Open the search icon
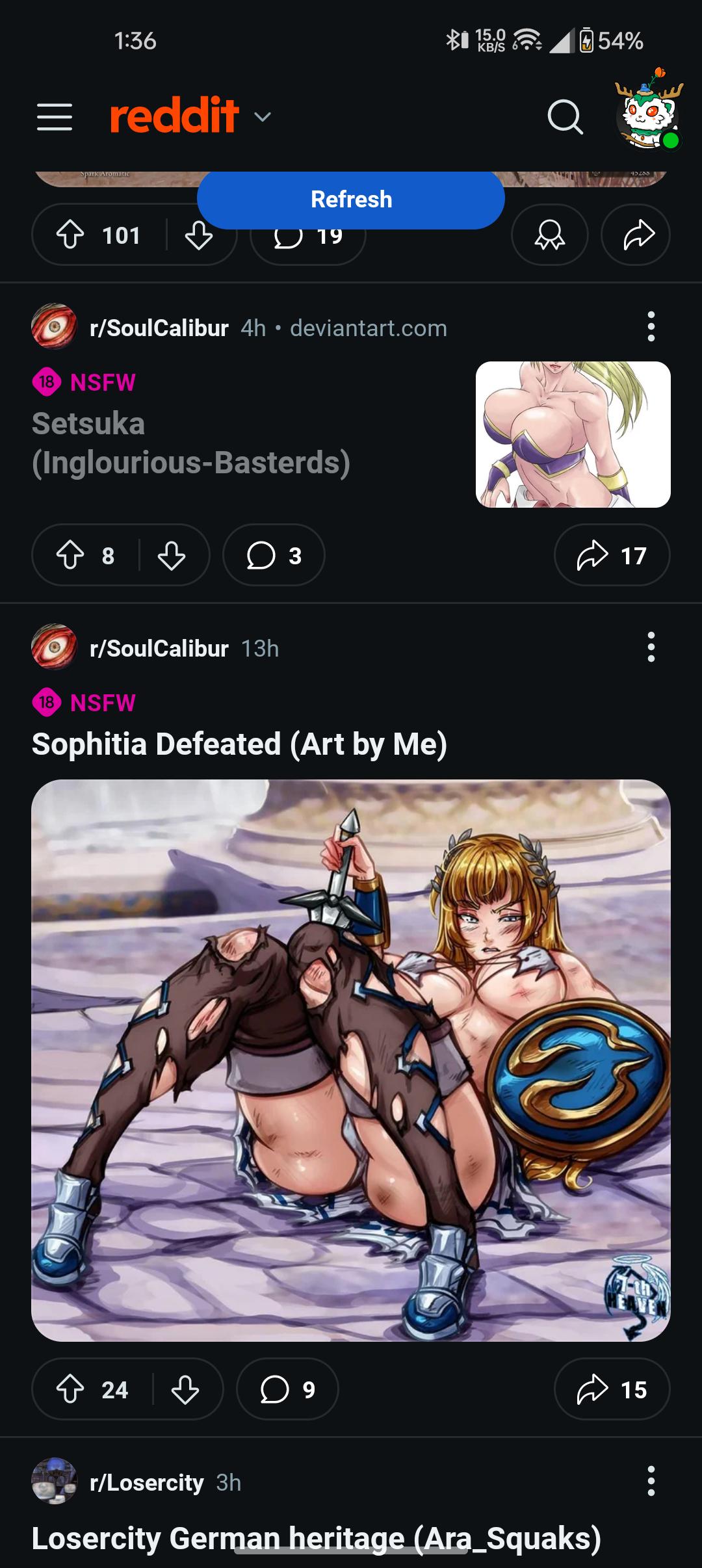This screenshot has height=1568, width=702. pyautogui.click(x=564, y=117)
